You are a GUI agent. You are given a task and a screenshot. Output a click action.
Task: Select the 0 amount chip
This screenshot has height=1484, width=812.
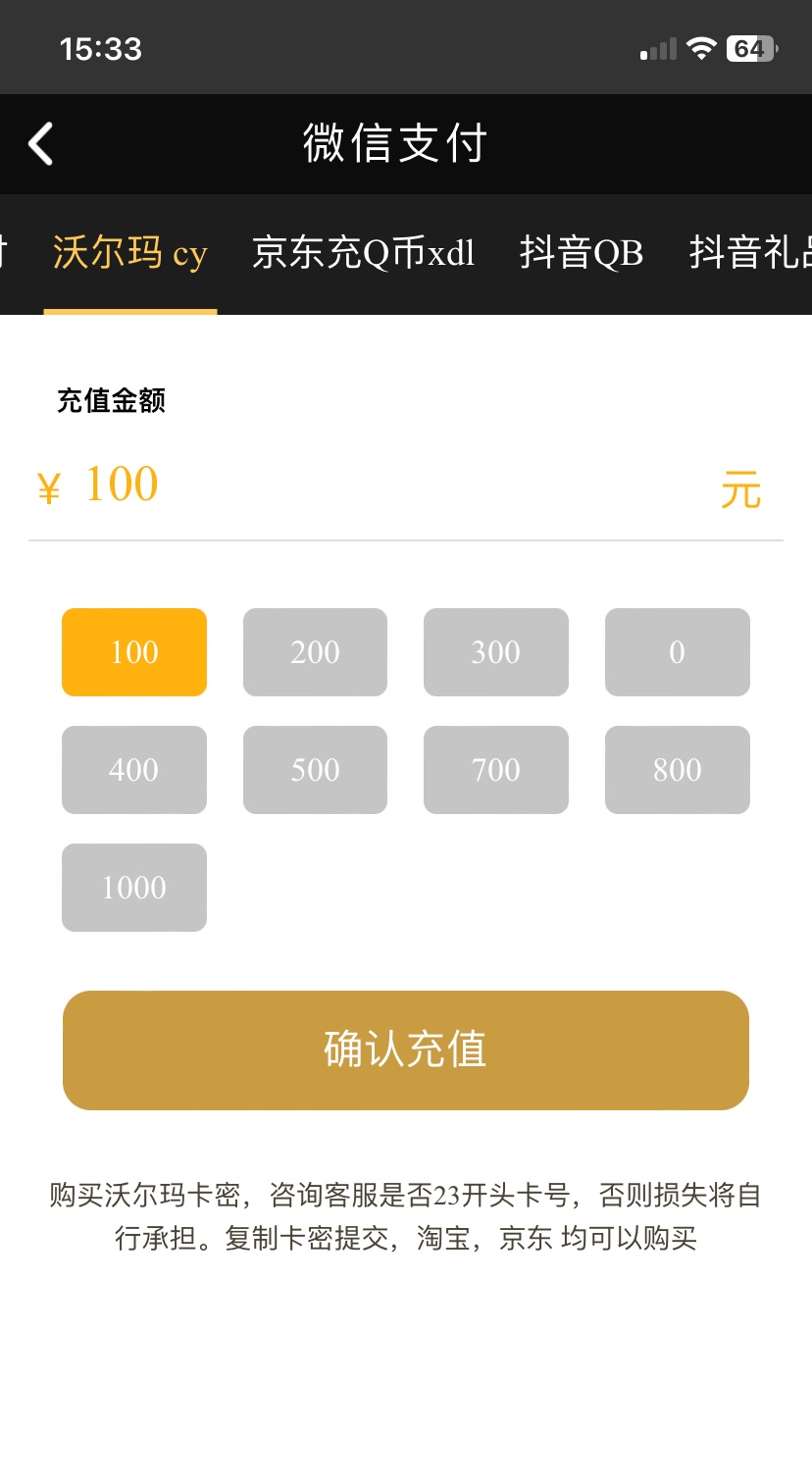coord(677,652)
